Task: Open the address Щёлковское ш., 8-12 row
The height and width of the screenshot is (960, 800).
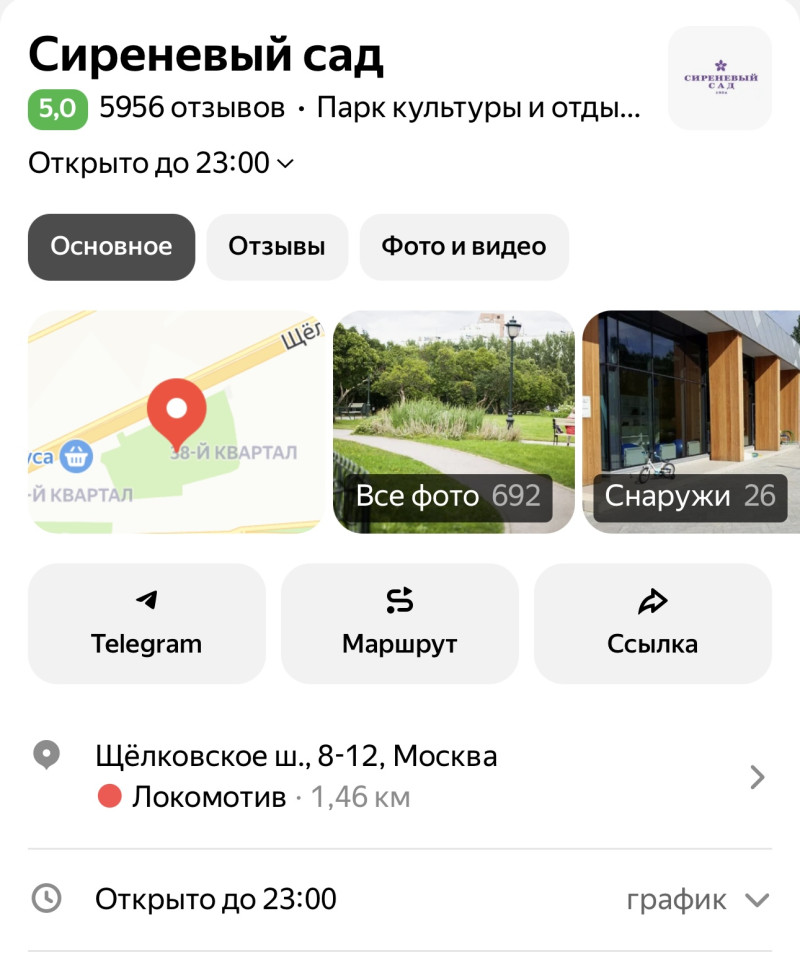Action: (400, 776)
